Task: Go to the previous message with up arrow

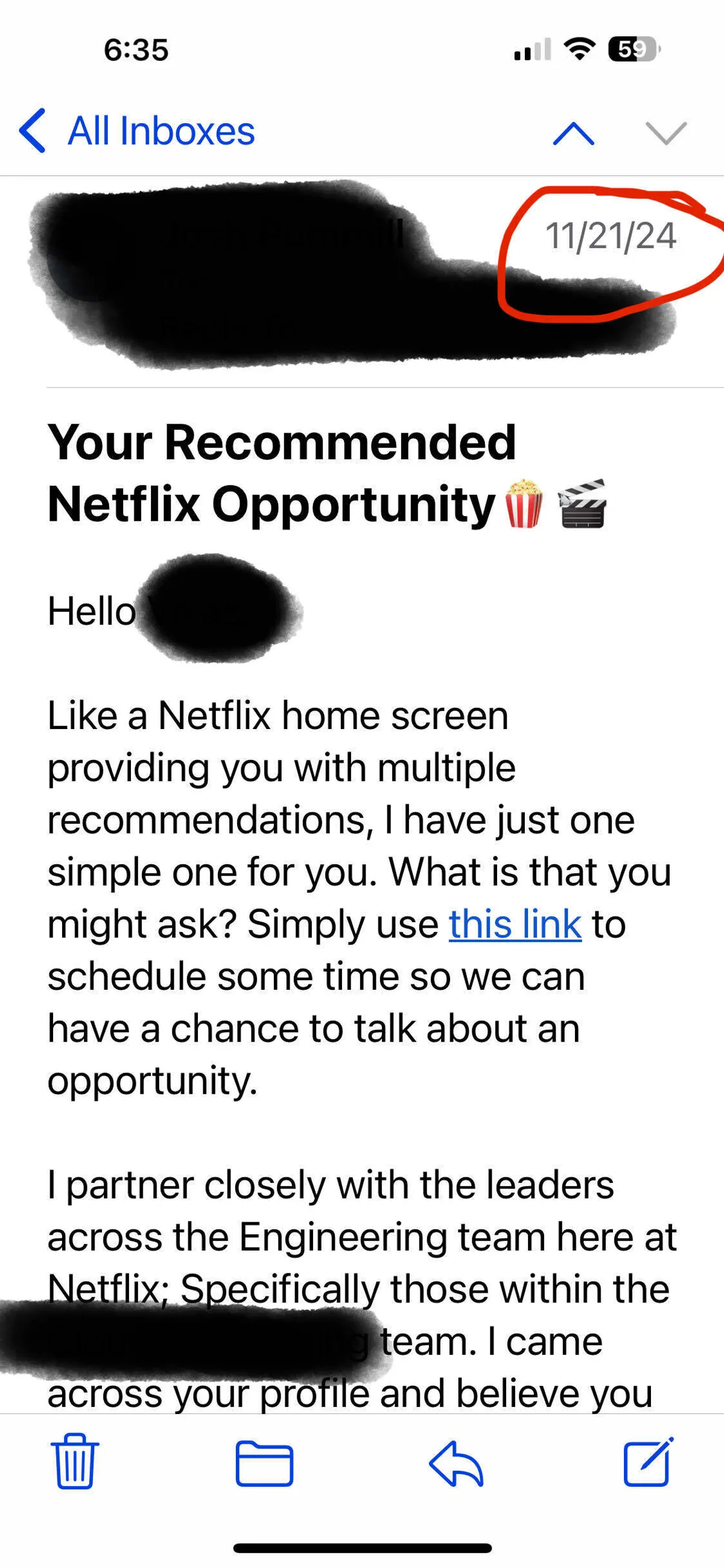Action: [573, 133]
